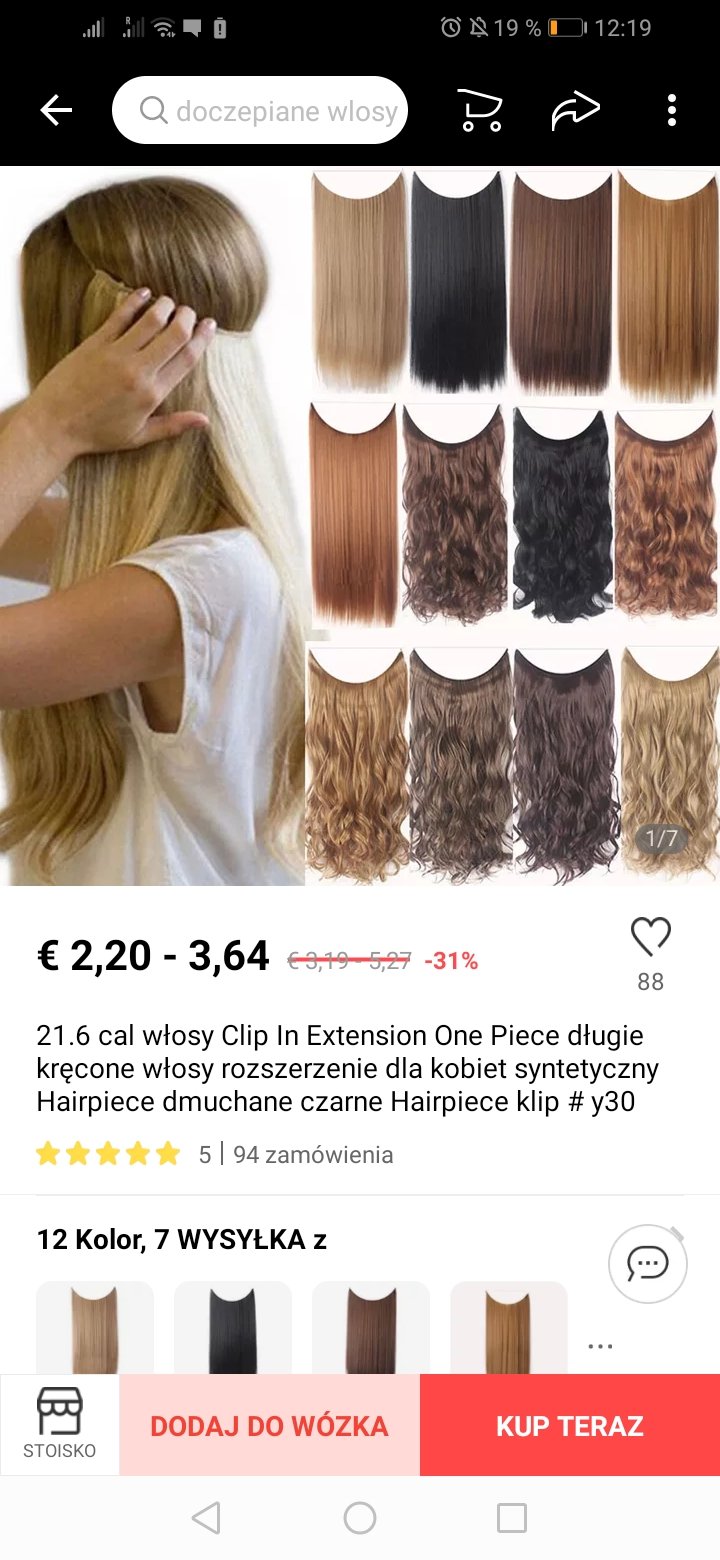Share this product

(x=575, y=110)
